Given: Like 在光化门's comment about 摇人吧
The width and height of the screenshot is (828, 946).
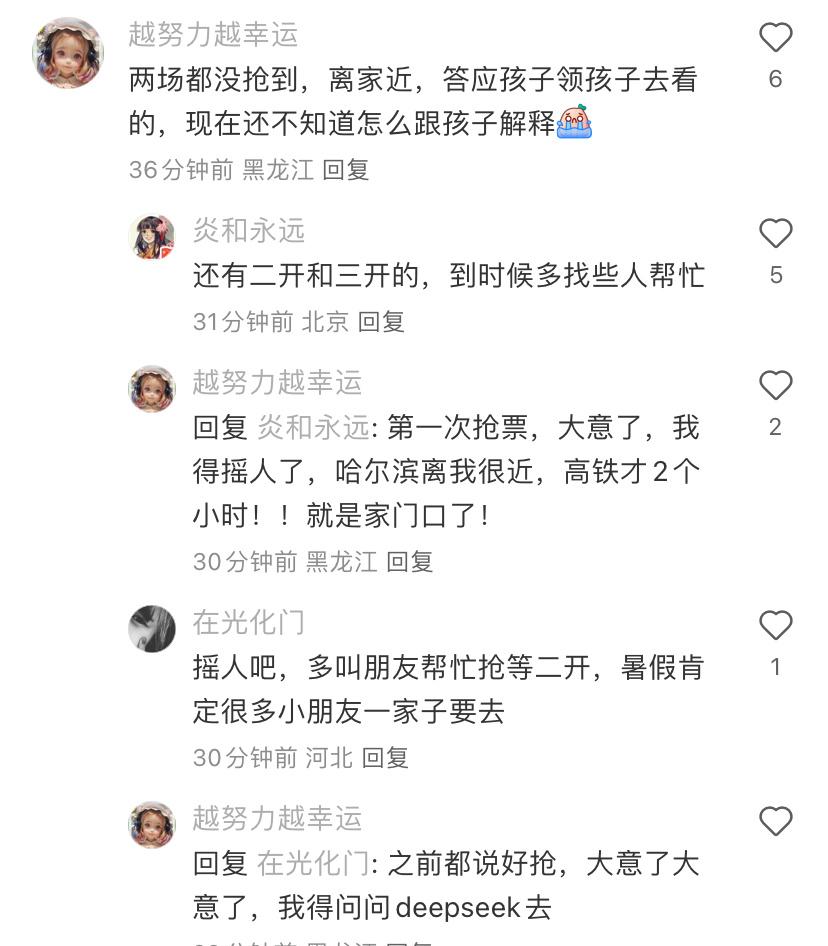Looking at the screenshot, I should [x=775, y=626].
